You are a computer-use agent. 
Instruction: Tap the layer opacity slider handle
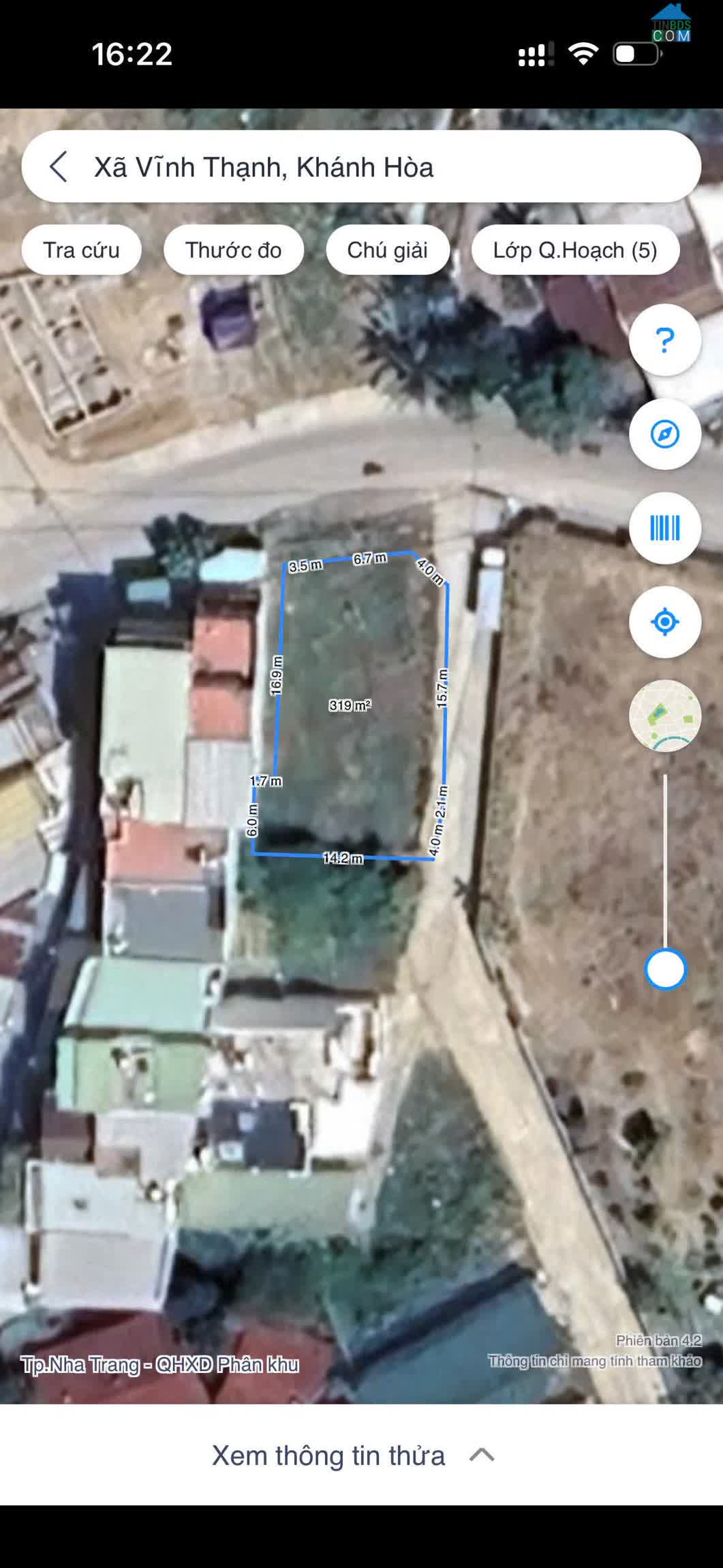(665, 969)
